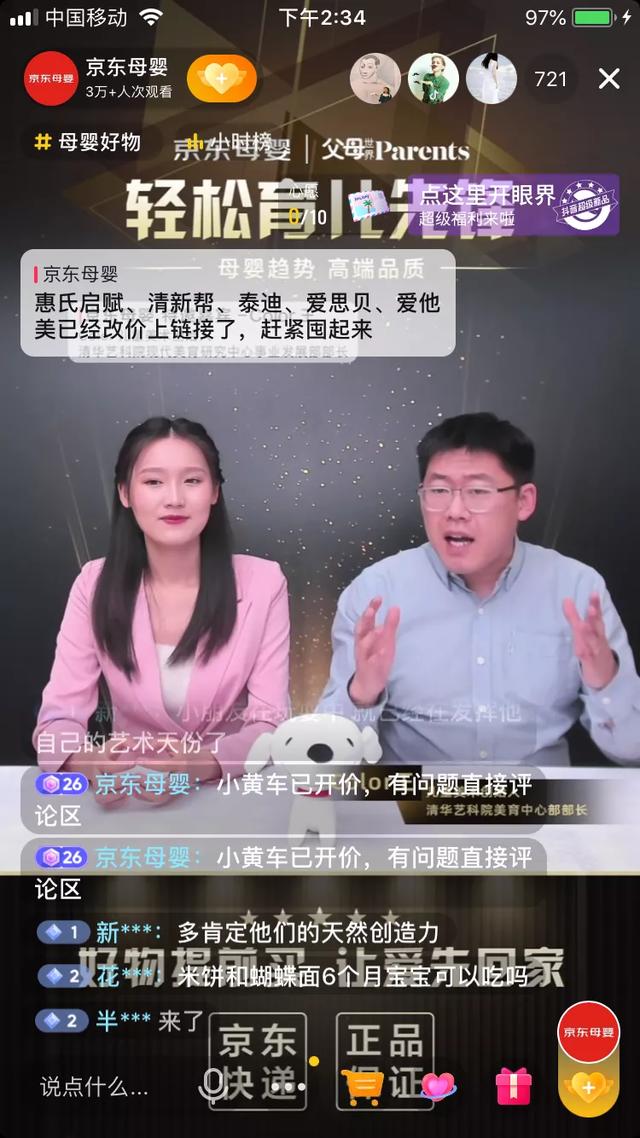This screenshot has height=1138, width=640.
Task: Open 京东母婴 host profile avatar
Action: point(51,79)
